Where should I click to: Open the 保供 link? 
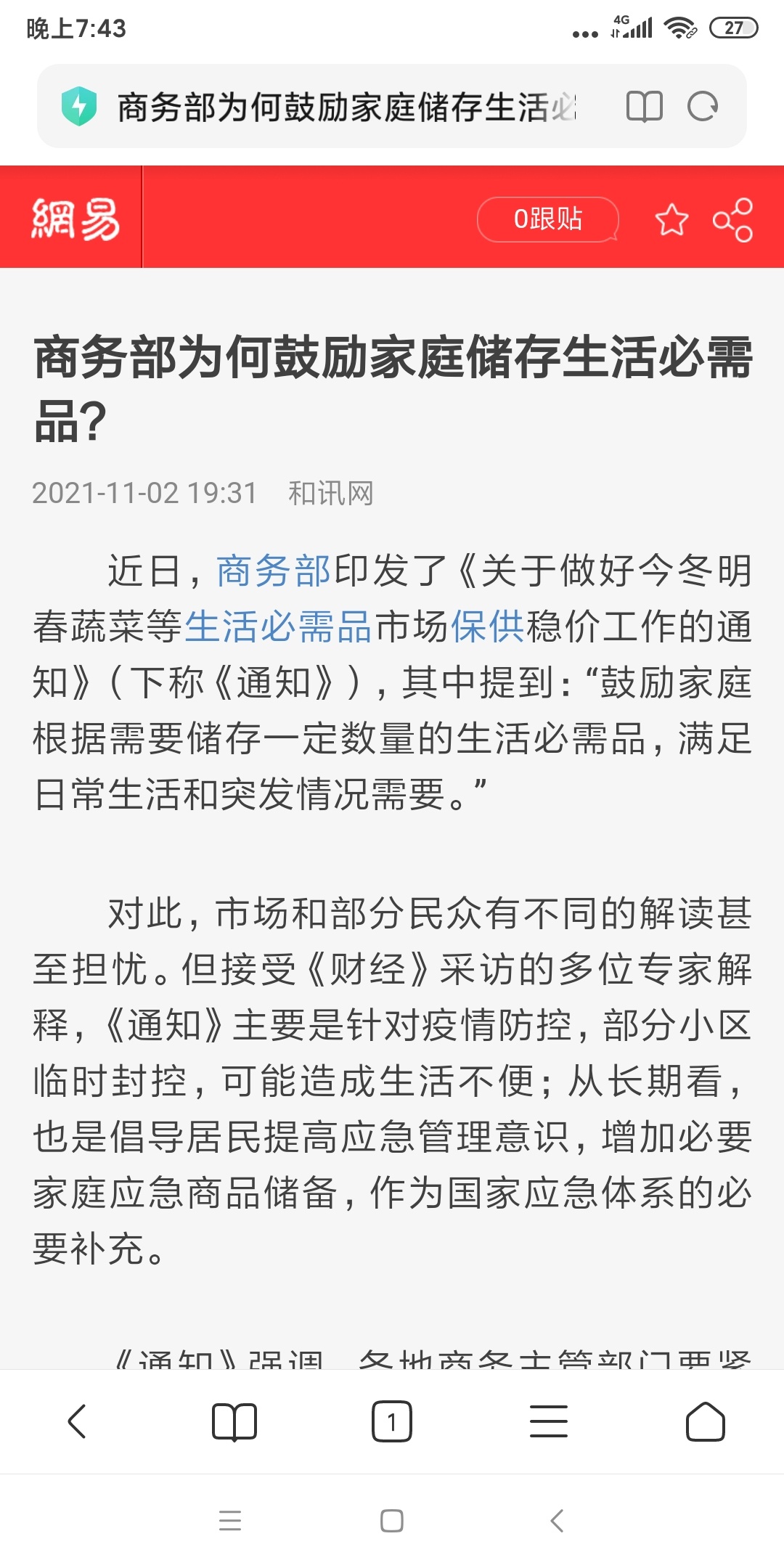[488, 626]
